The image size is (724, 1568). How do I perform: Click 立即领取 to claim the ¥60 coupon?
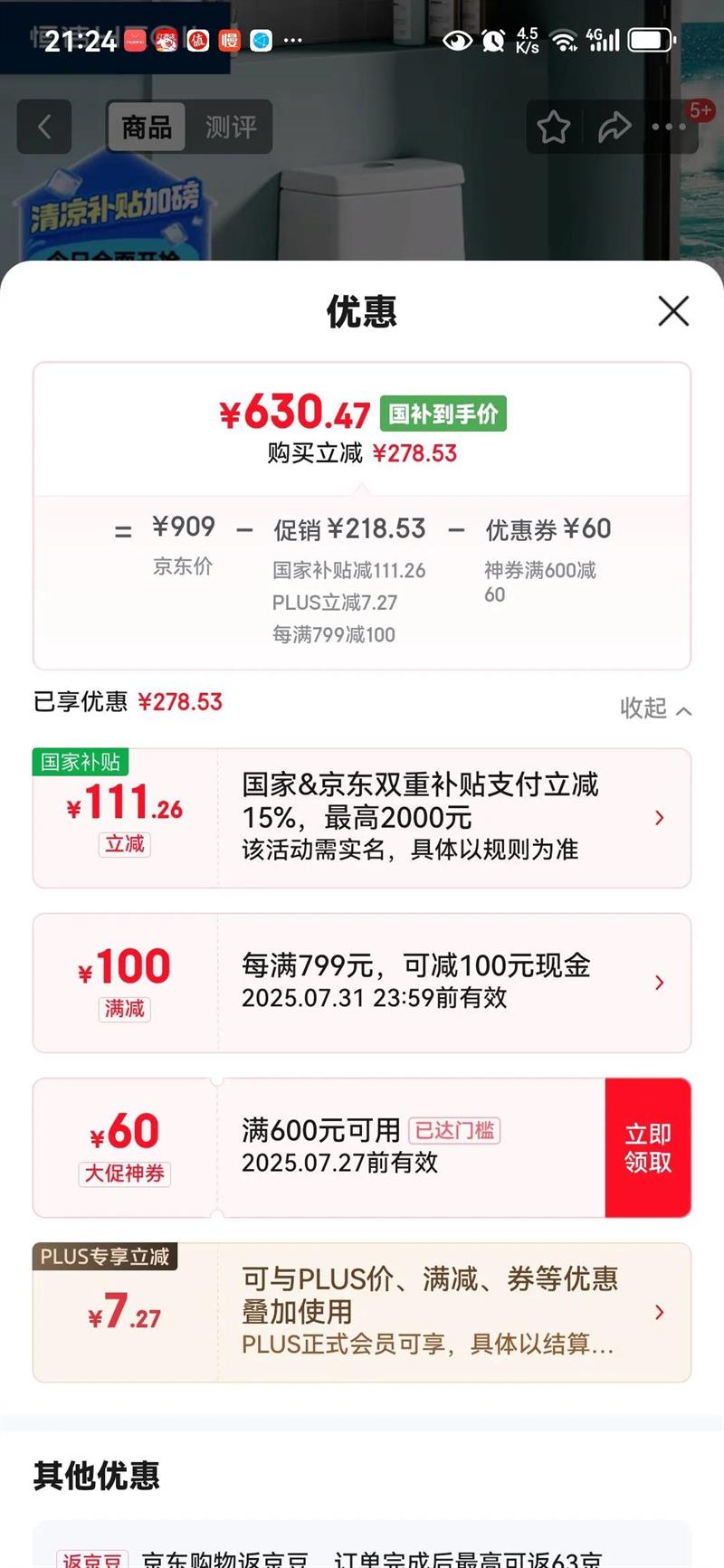[x=648, y=1146]
